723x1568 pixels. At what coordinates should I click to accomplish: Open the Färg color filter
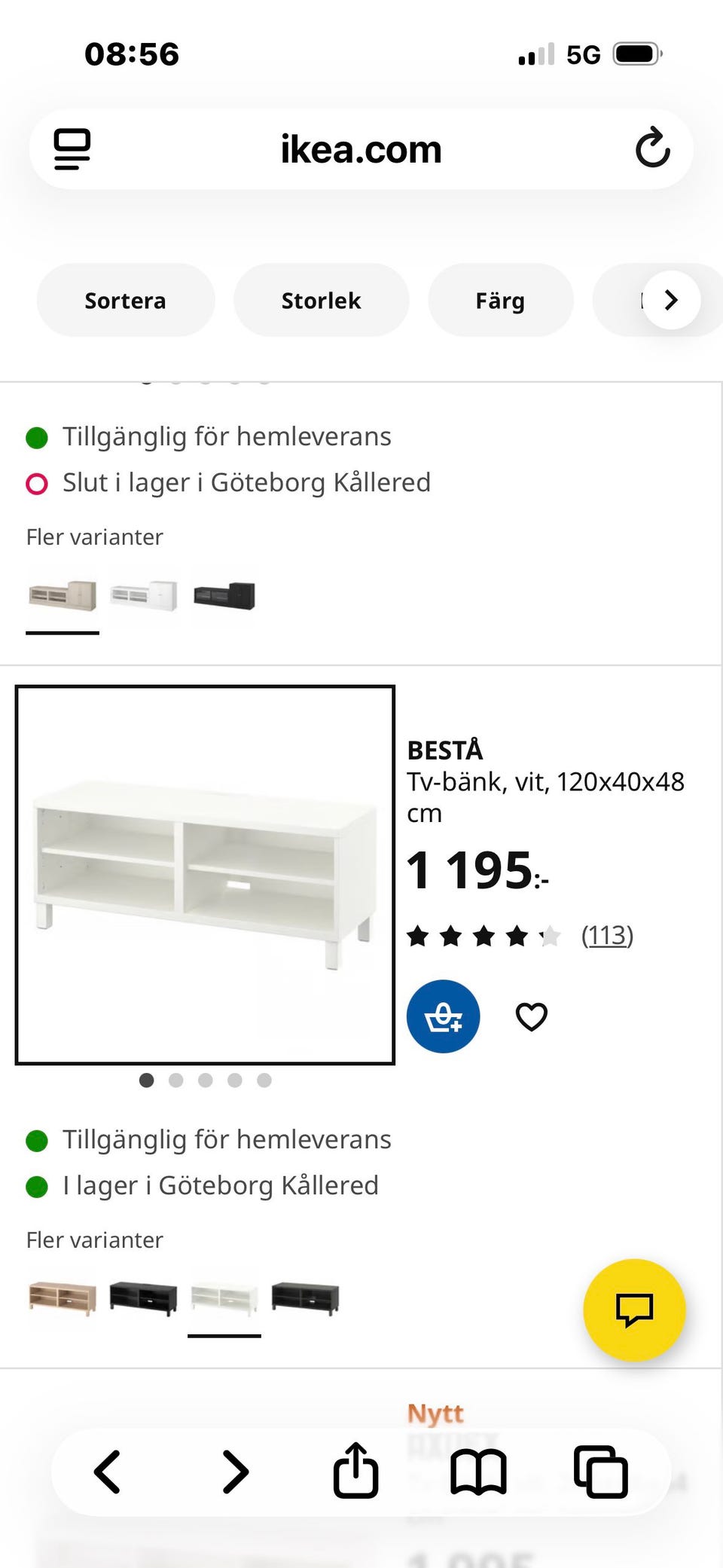[500, 300]
